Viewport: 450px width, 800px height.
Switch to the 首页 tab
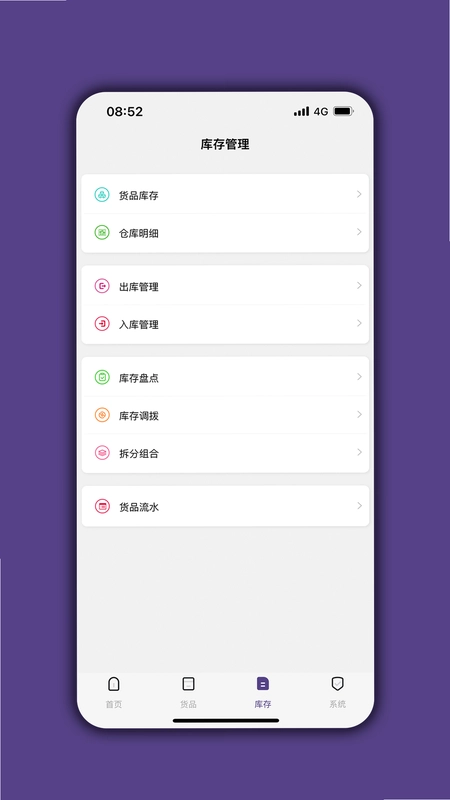[x=114, y=692]
